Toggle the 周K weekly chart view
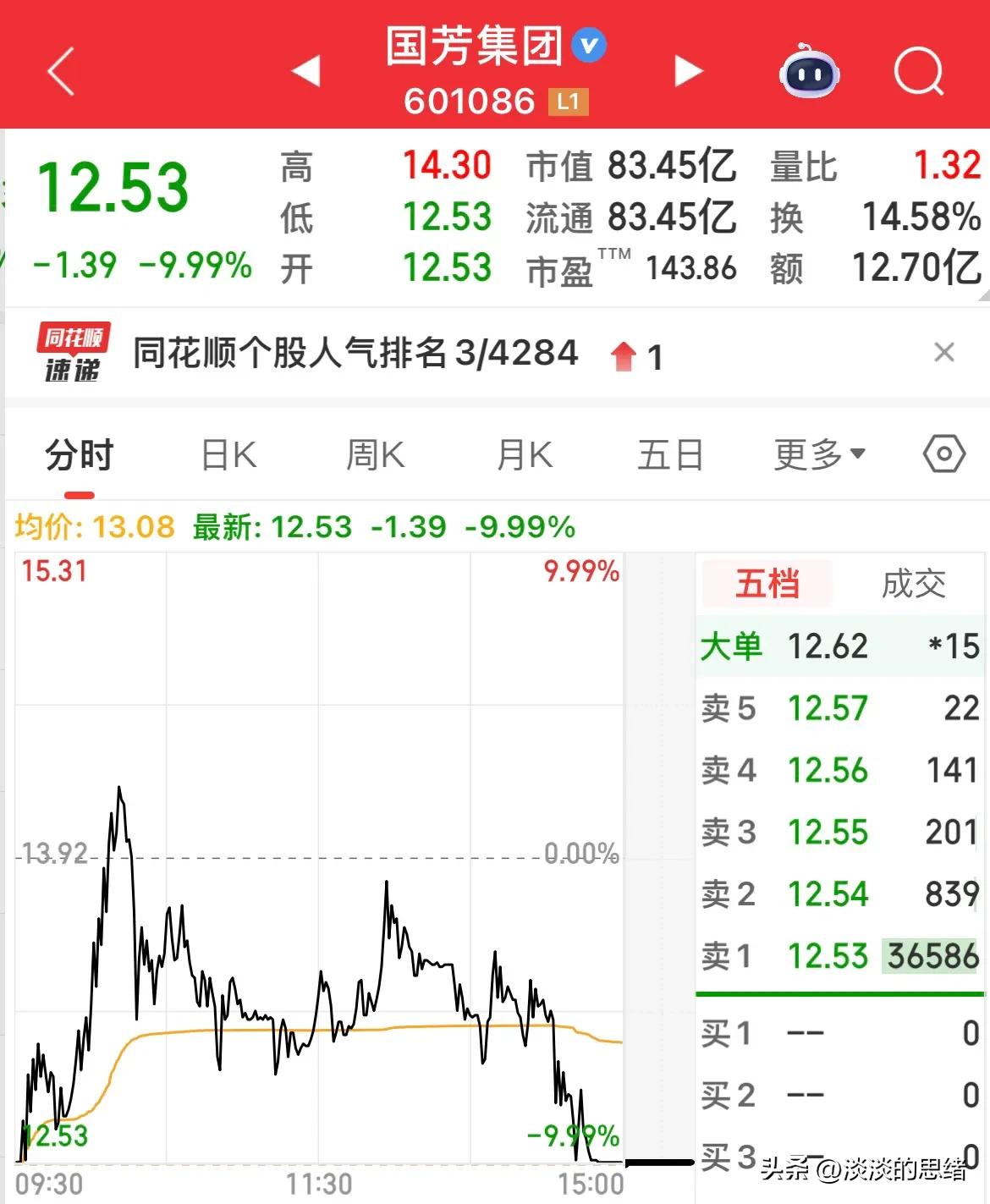 375,454
